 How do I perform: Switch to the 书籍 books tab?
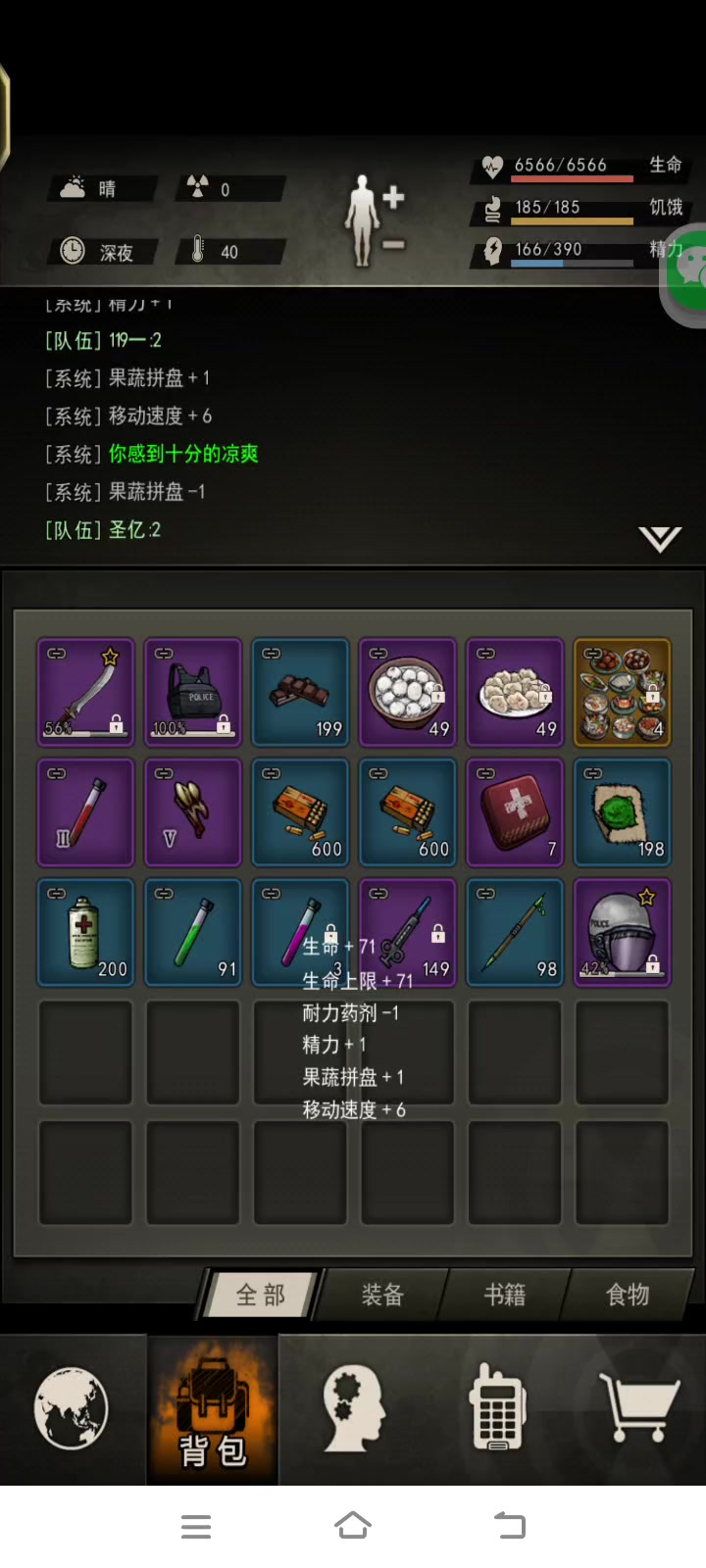click(505, 1295)
